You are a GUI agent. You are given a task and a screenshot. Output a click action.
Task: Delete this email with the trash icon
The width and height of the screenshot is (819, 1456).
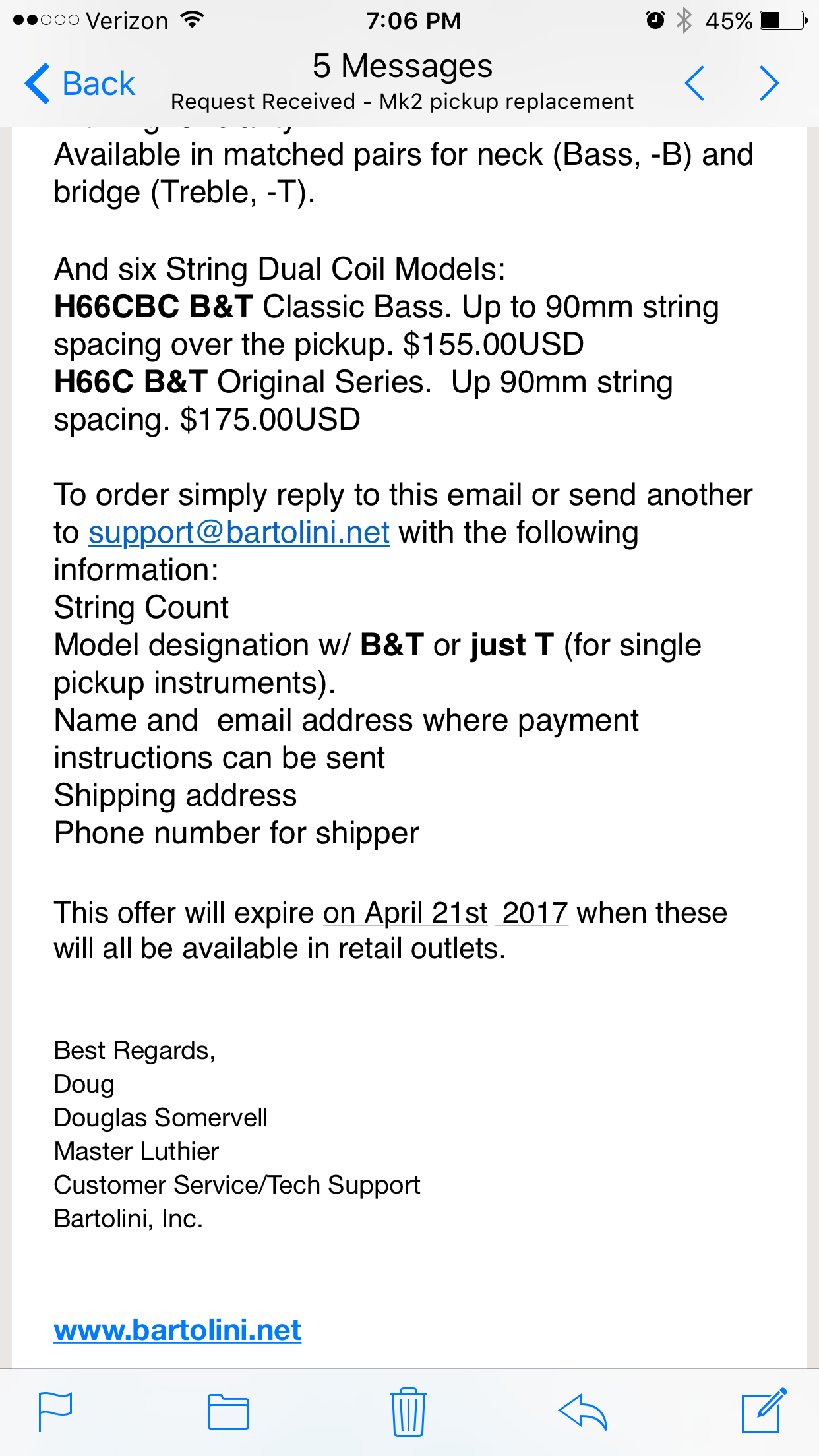point(408,1411)
